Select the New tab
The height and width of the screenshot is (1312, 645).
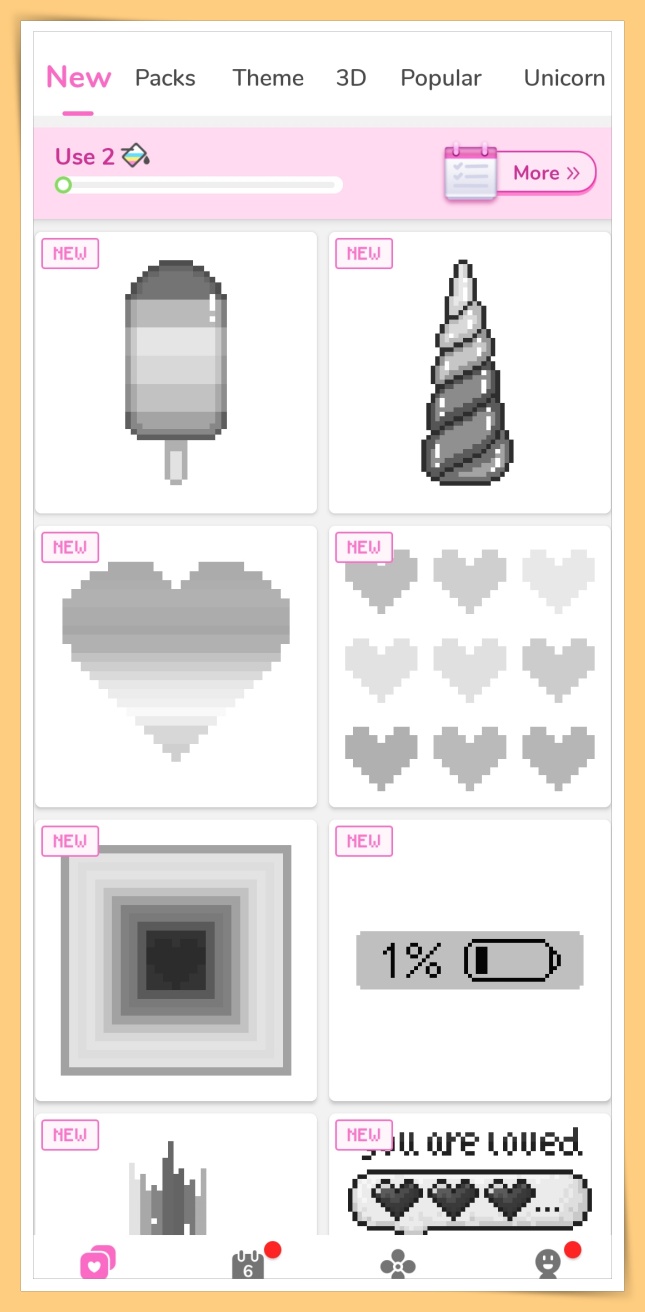coord(78,78)
